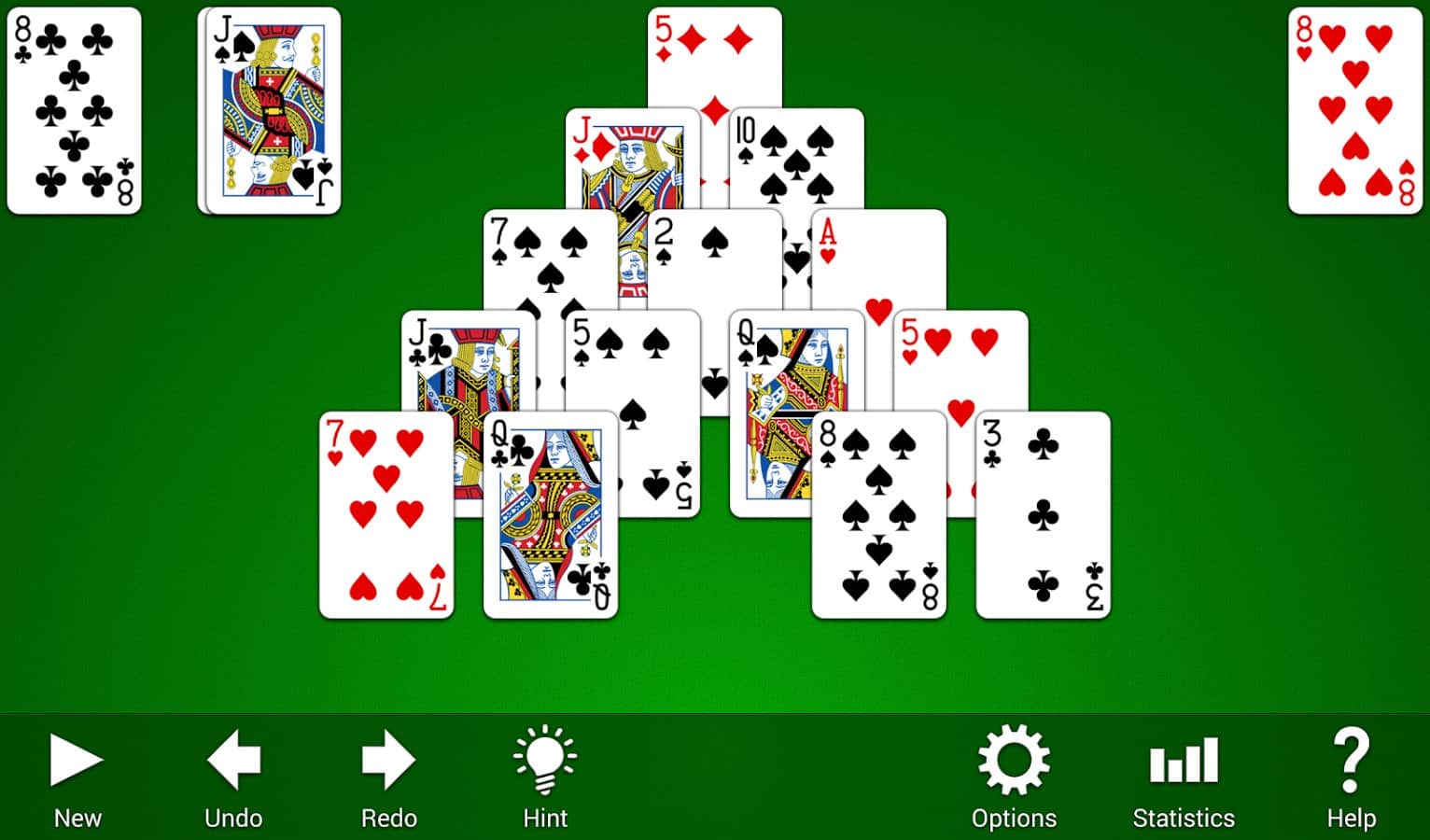This screenshot has width=1430, height=840.
Task: Open the Help screen
Action: [1351, 779]
